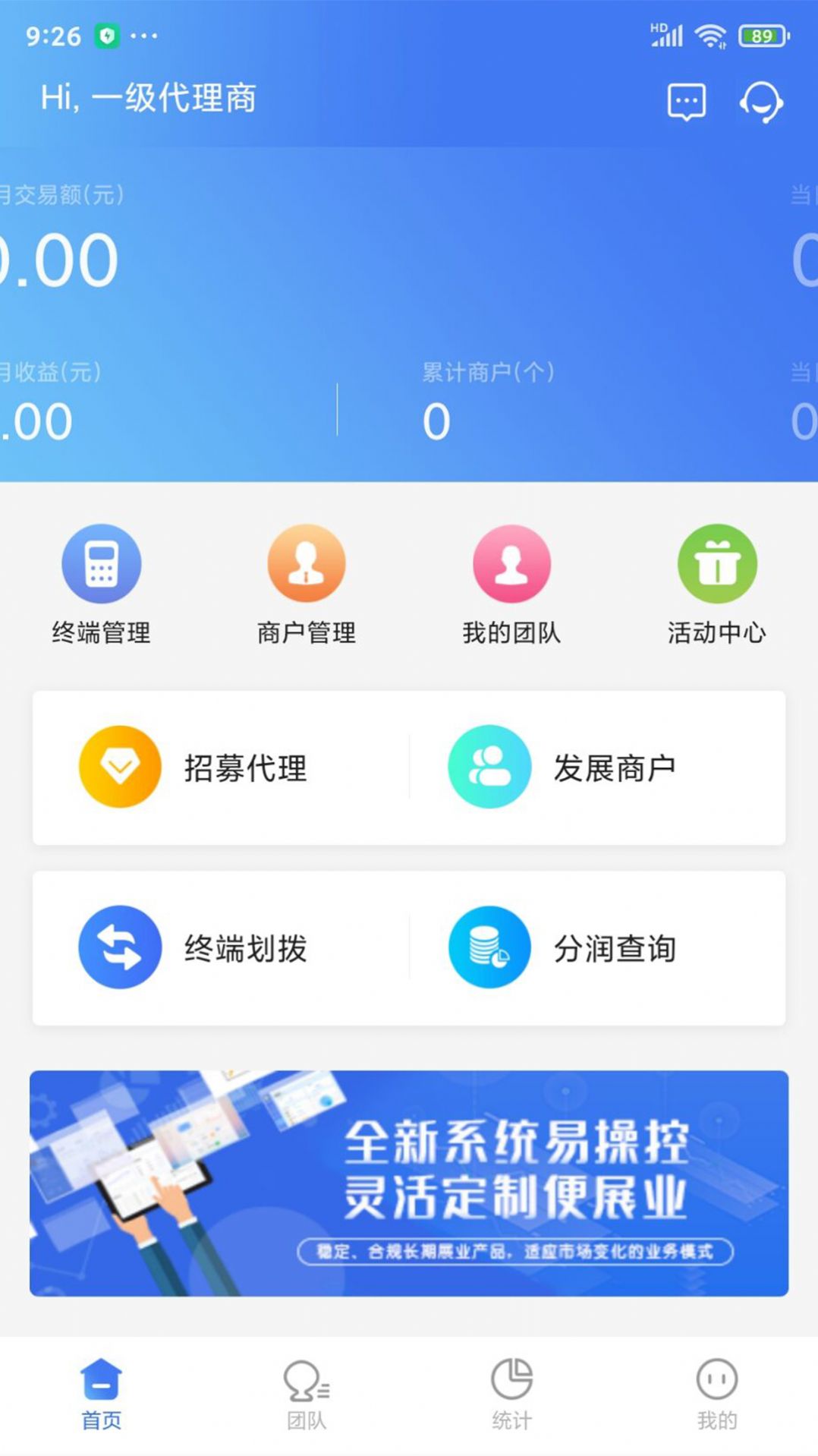This screenshot has width=818, height=1456.
Task: Open the 全新系统易操控 promotional banner
Action: [x=409, y=1183]
